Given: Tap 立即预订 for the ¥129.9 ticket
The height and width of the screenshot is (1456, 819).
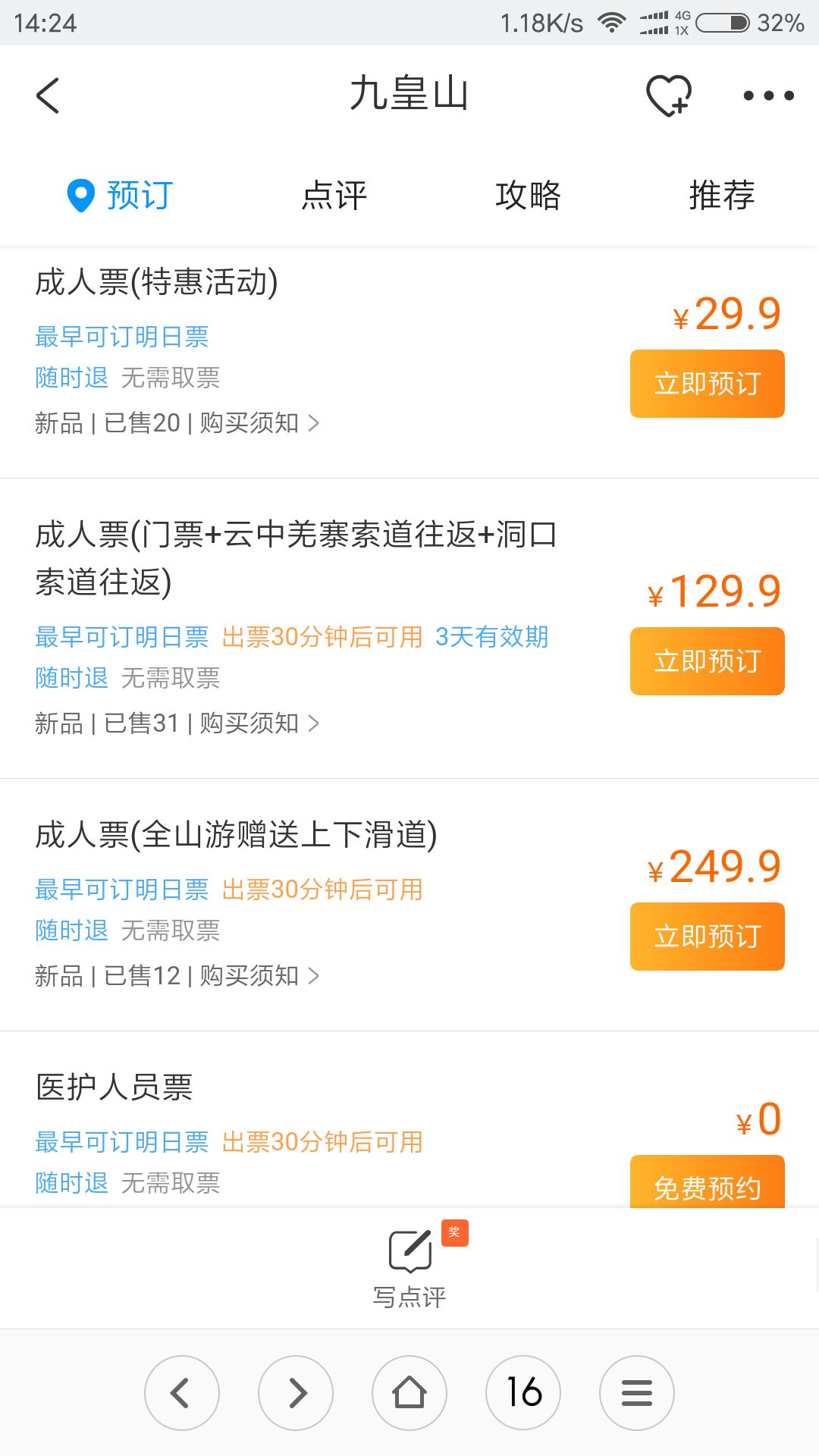Looking at the screenshot, I should coord(707,661).
